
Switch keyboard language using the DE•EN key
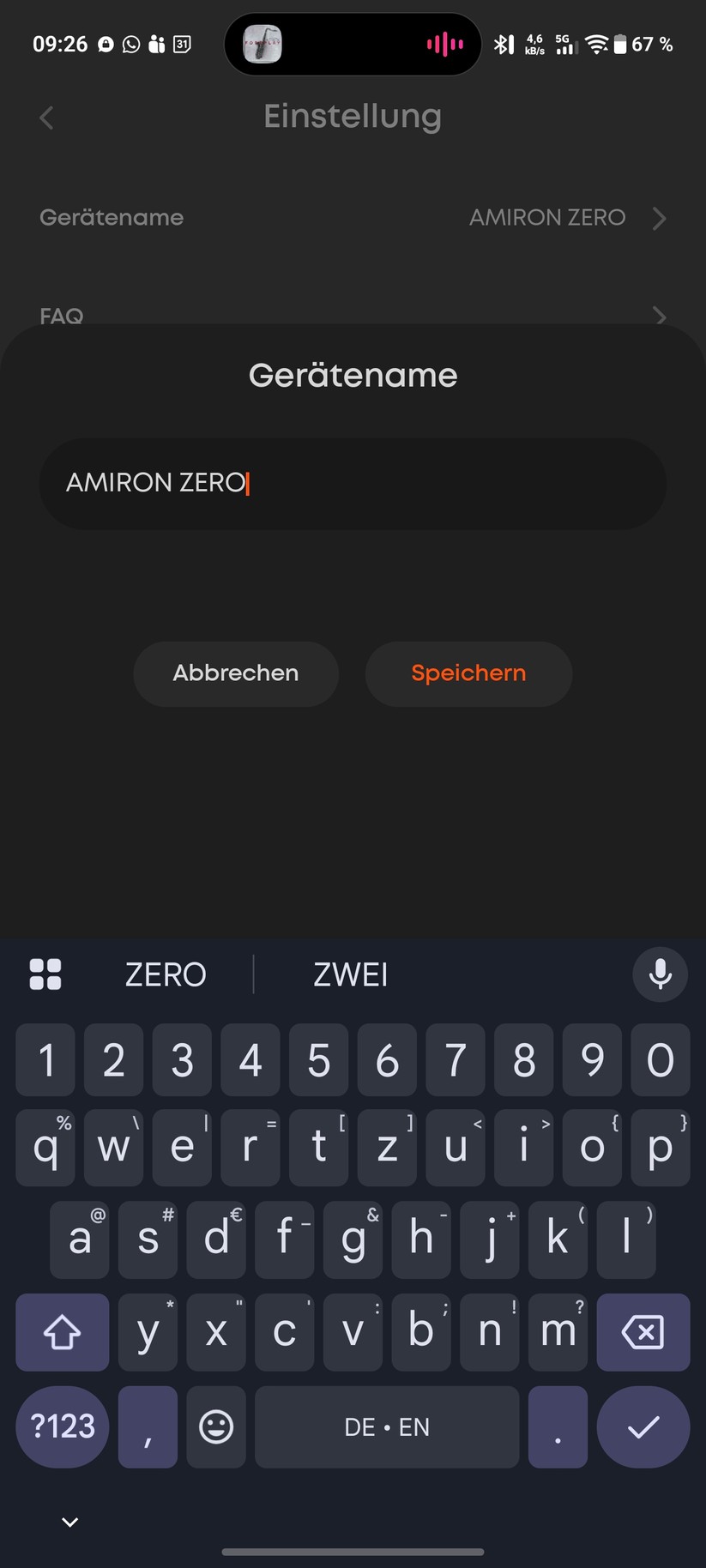(x=387, y=1426)
